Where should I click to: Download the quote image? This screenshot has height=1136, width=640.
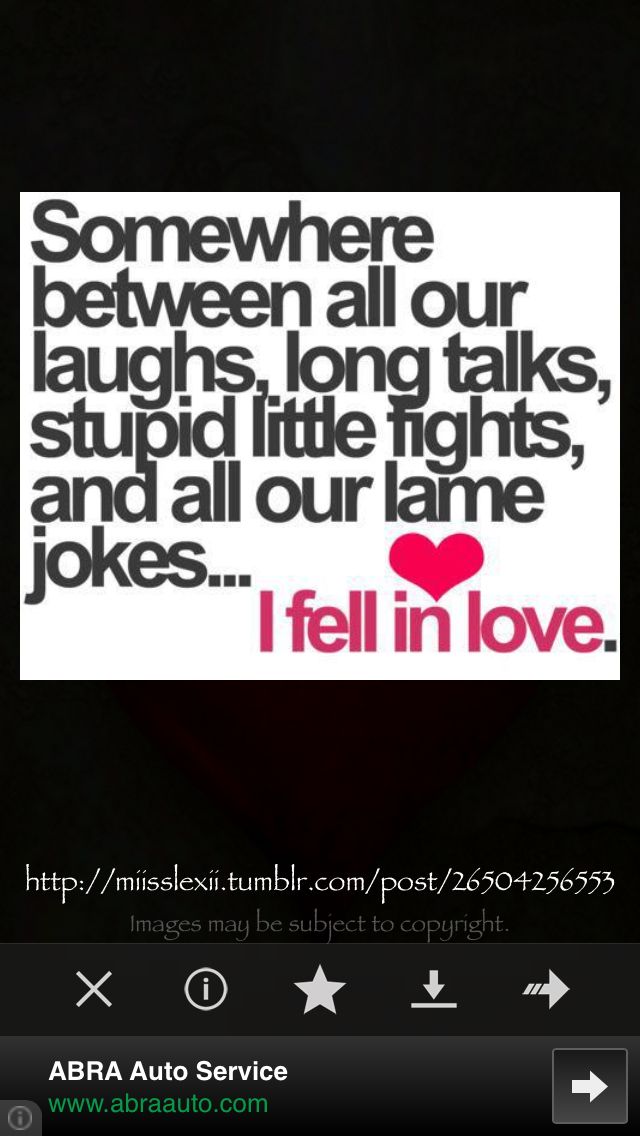(x=433, y=990)
